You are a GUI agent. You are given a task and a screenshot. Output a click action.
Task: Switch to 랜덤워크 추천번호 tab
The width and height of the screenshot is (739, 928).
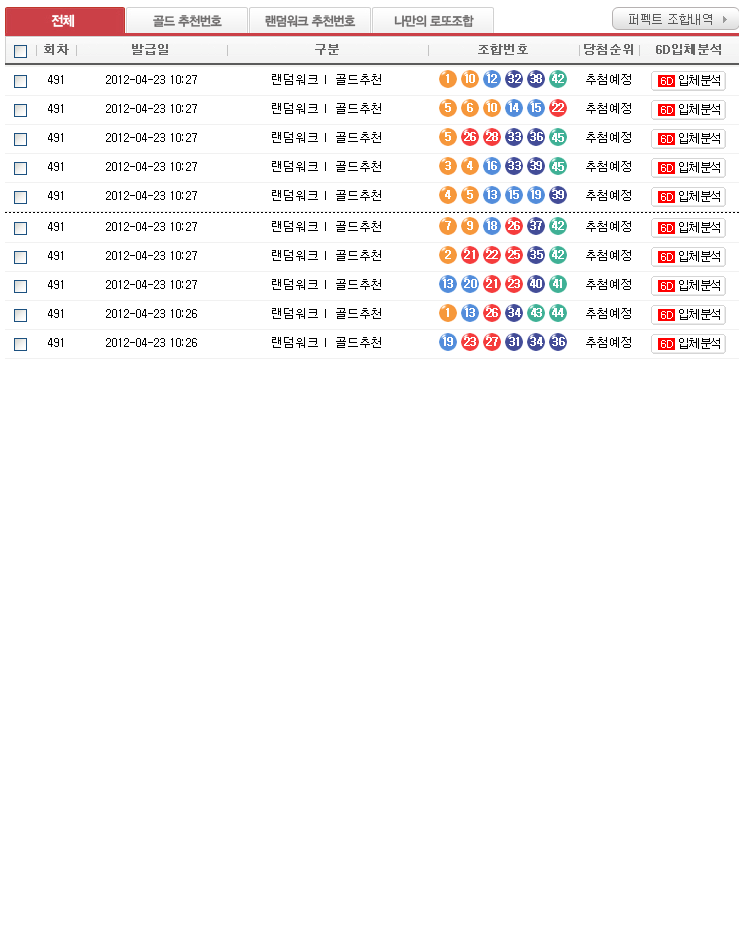(309, 20)
